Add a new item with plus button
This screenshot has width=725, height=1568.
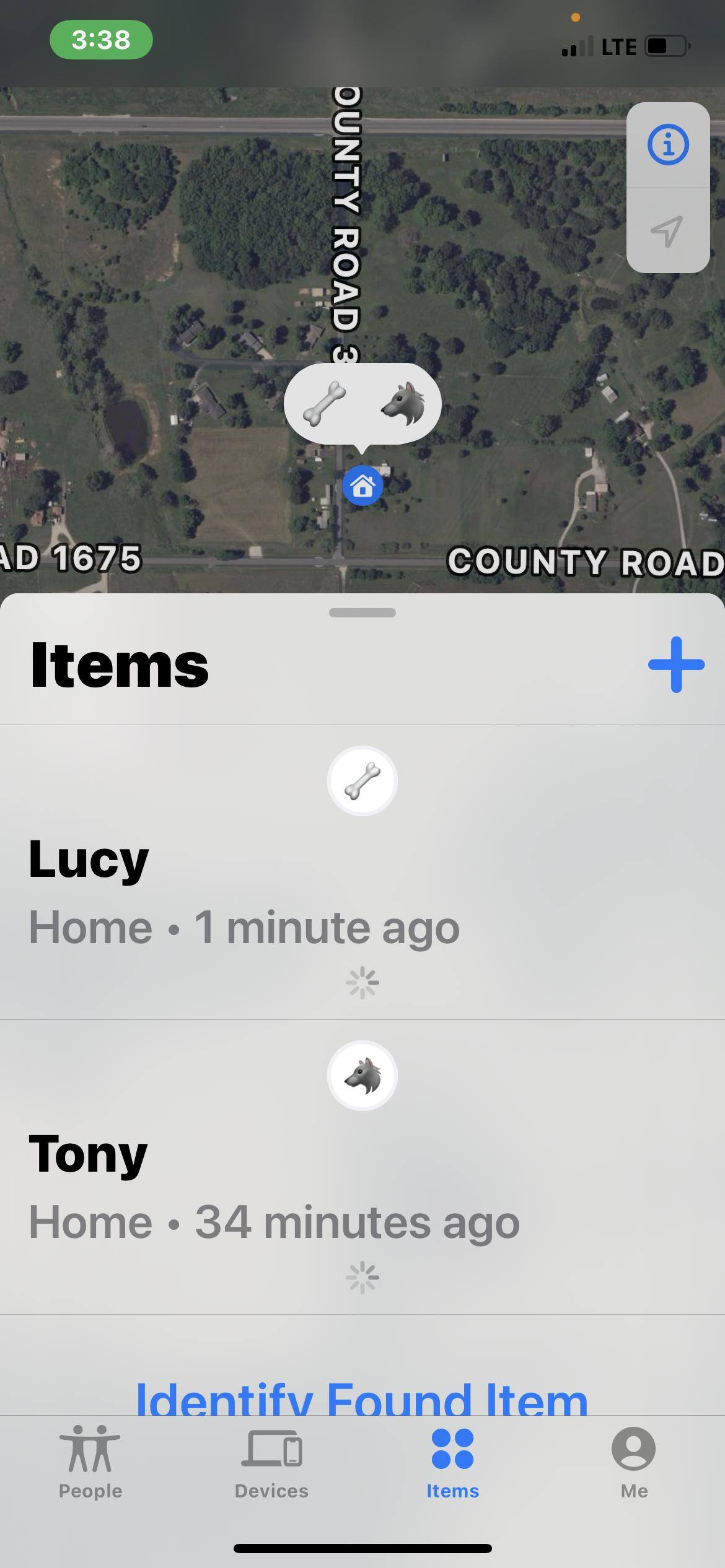click(676, 664)
